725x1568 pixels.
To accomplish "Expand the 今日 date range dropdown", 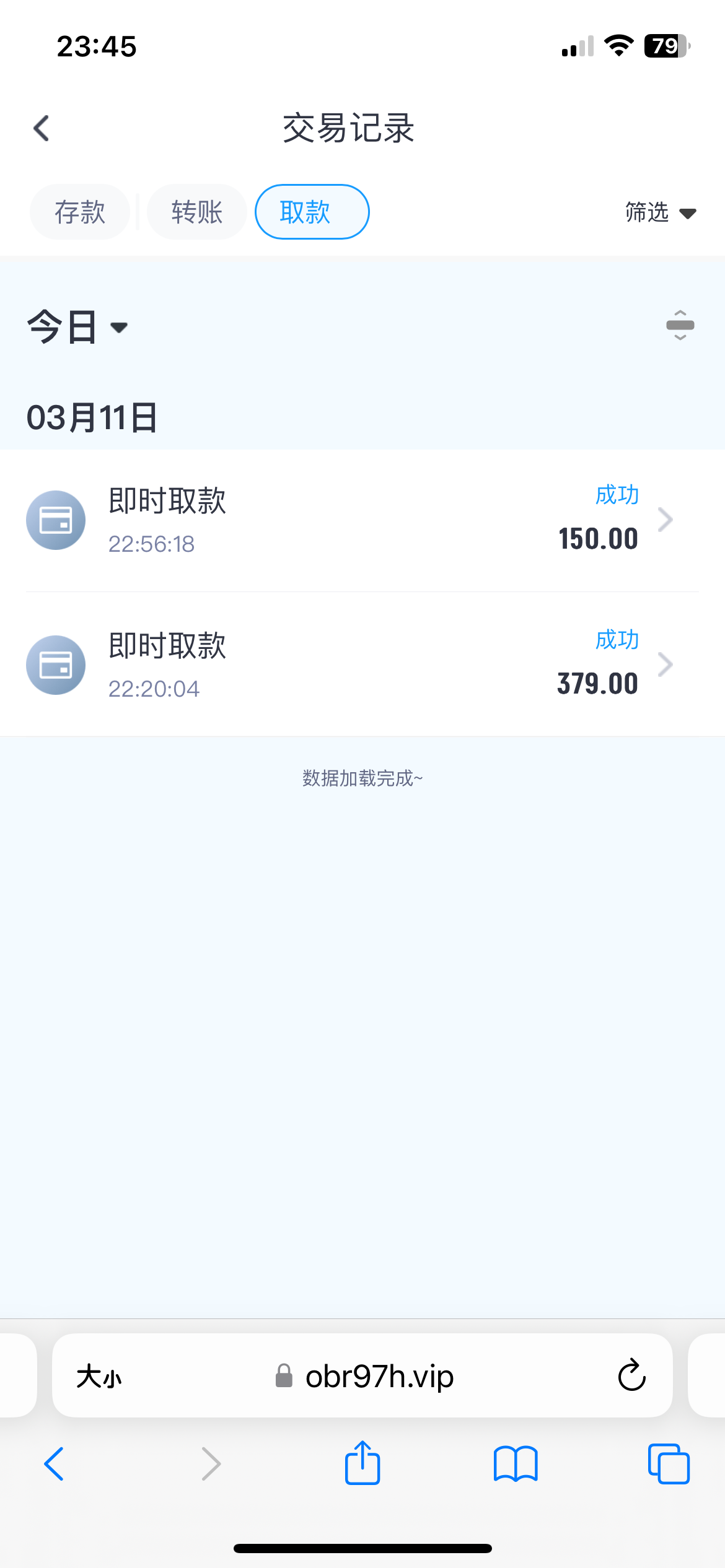I will 77,327.
